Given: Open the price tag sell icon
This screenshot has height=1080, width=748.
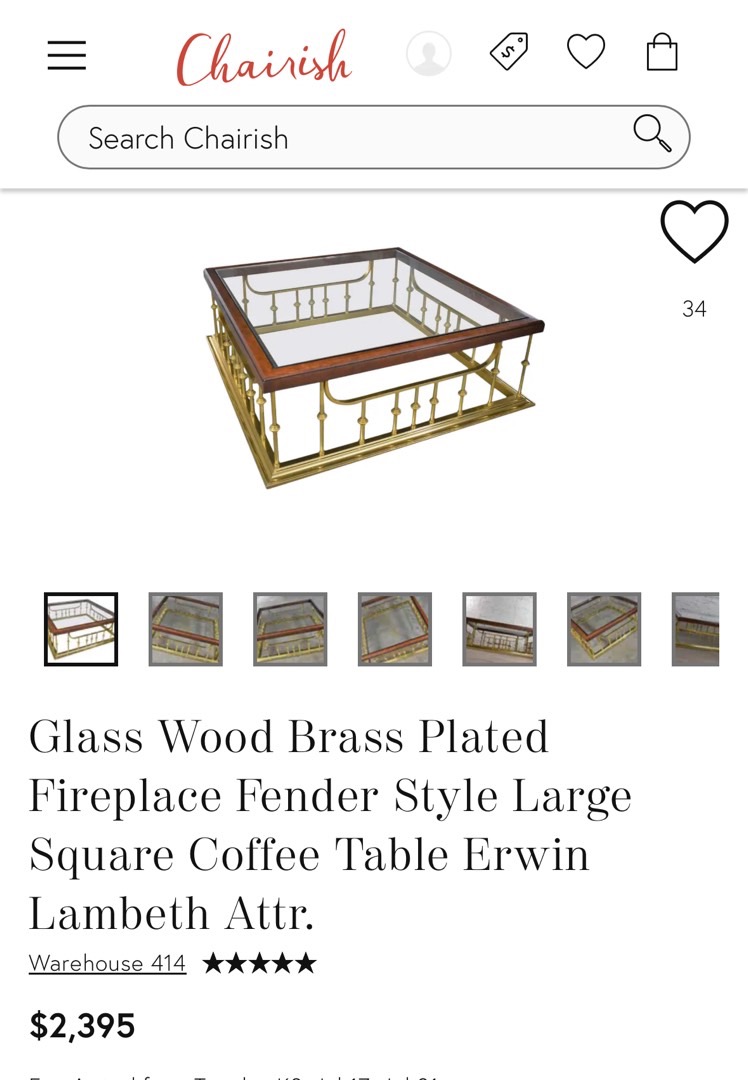Looking at the screenshot, I should [x=509, y=52].
